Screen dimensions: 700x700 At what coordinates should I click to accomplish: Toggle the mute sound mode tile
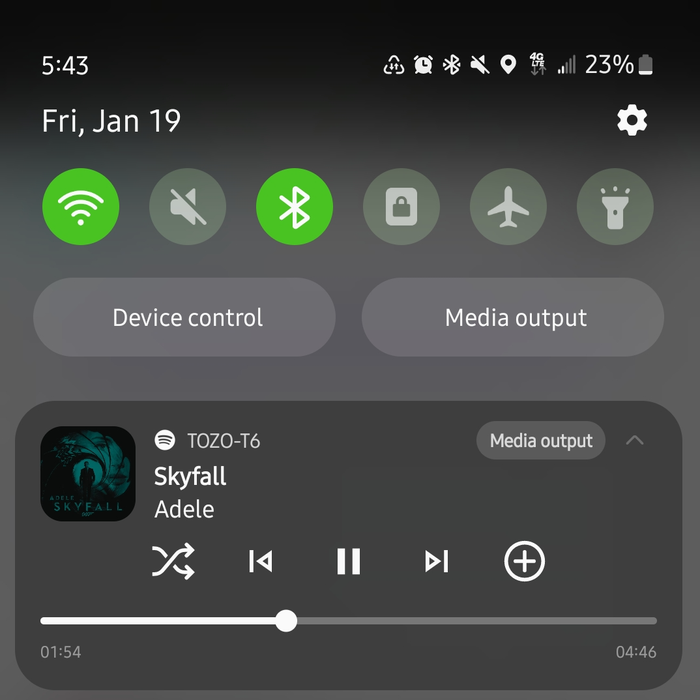pos(187,207)
